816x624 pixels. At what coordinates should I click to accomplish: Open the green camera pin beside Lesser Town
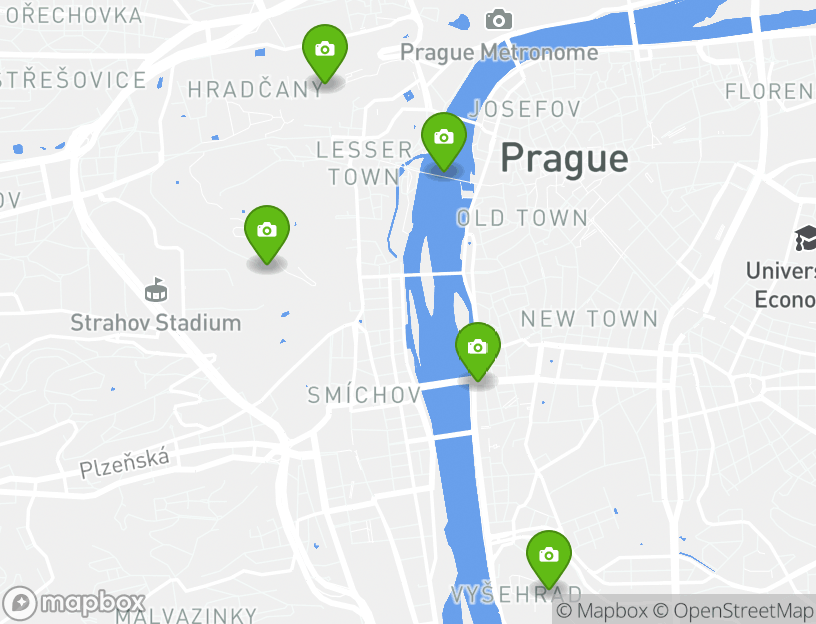click(x=443, y=139)
